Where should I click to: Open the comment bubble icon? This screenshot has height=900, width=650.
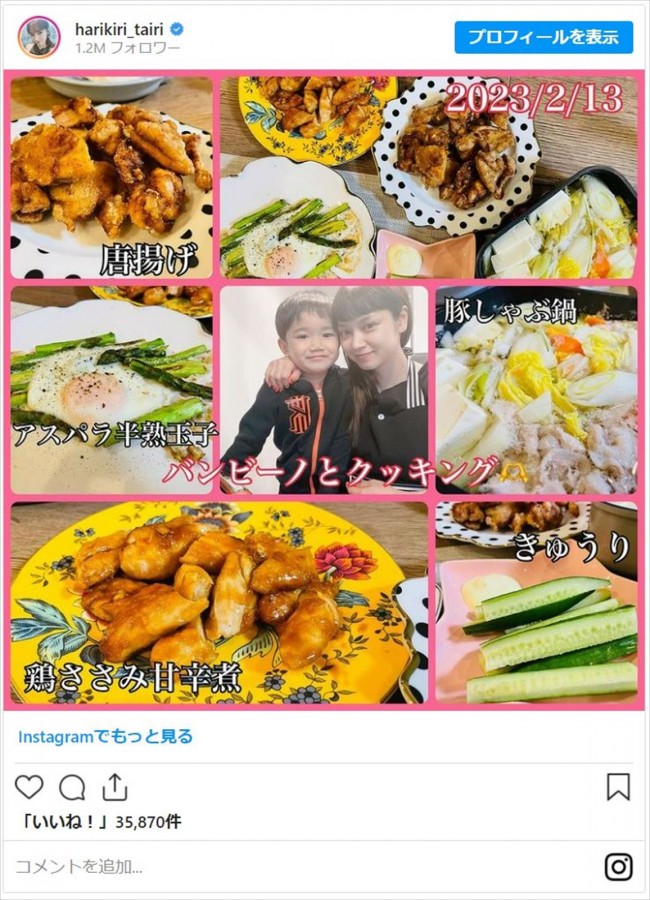[72, 787]
